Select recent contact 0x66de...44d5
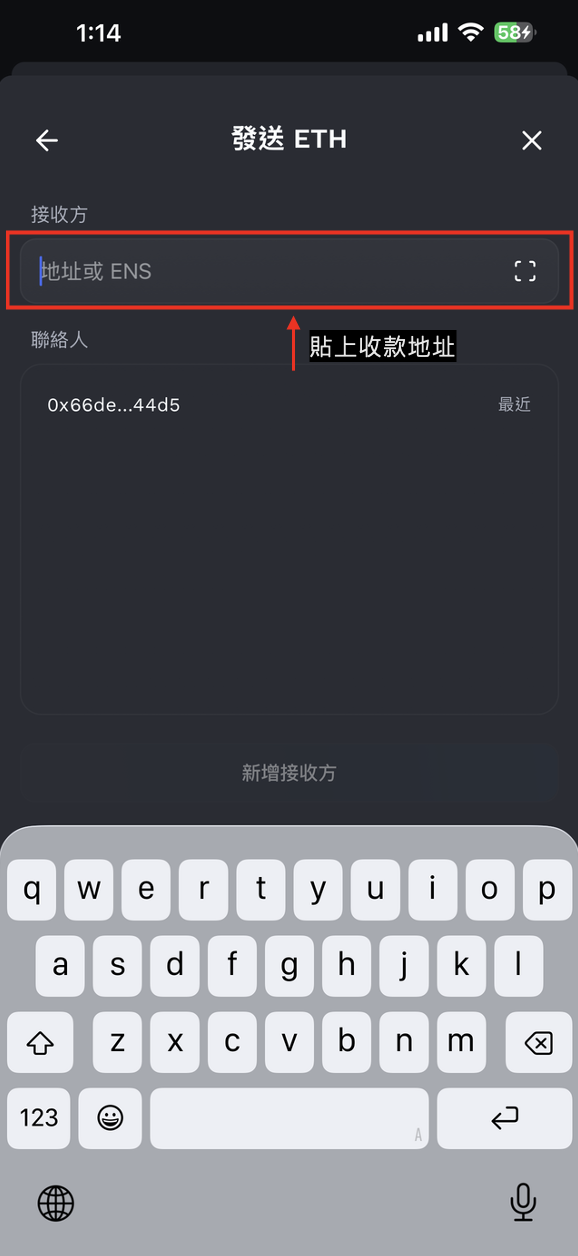This screenshot has height=1256, width=578. [x=289, y=405]
